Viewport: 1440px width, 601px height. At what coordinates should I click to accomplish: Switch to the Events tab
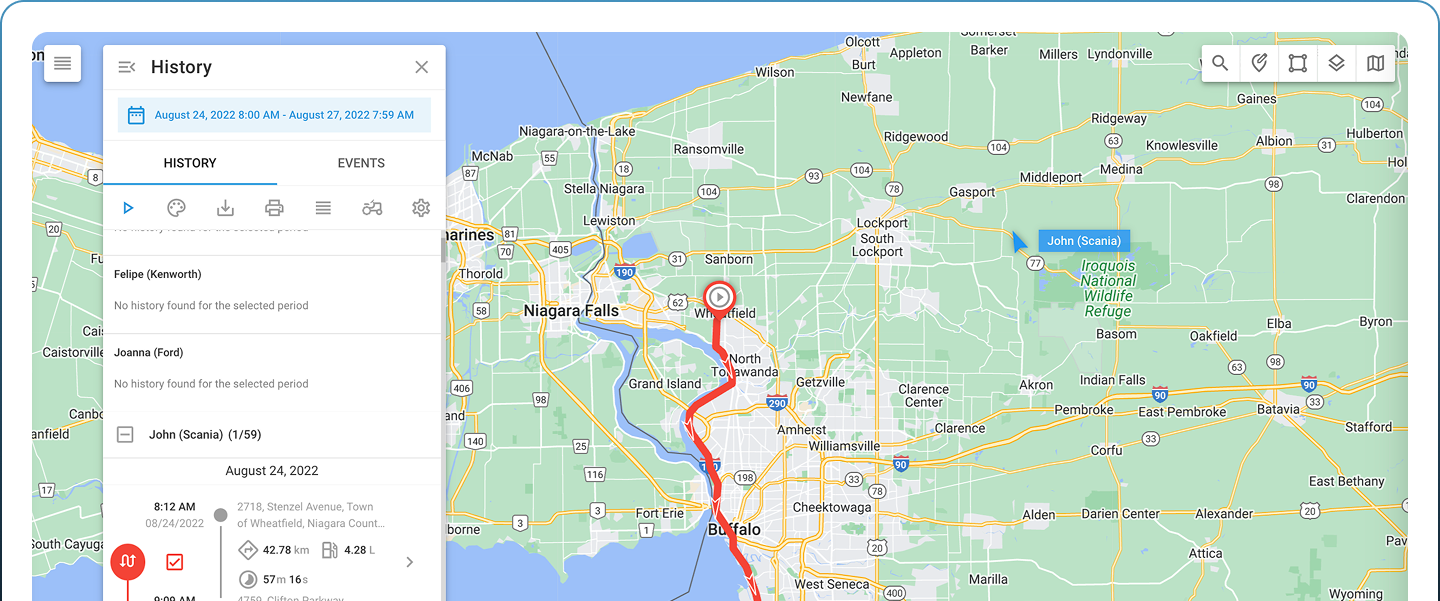click(361, 163)
